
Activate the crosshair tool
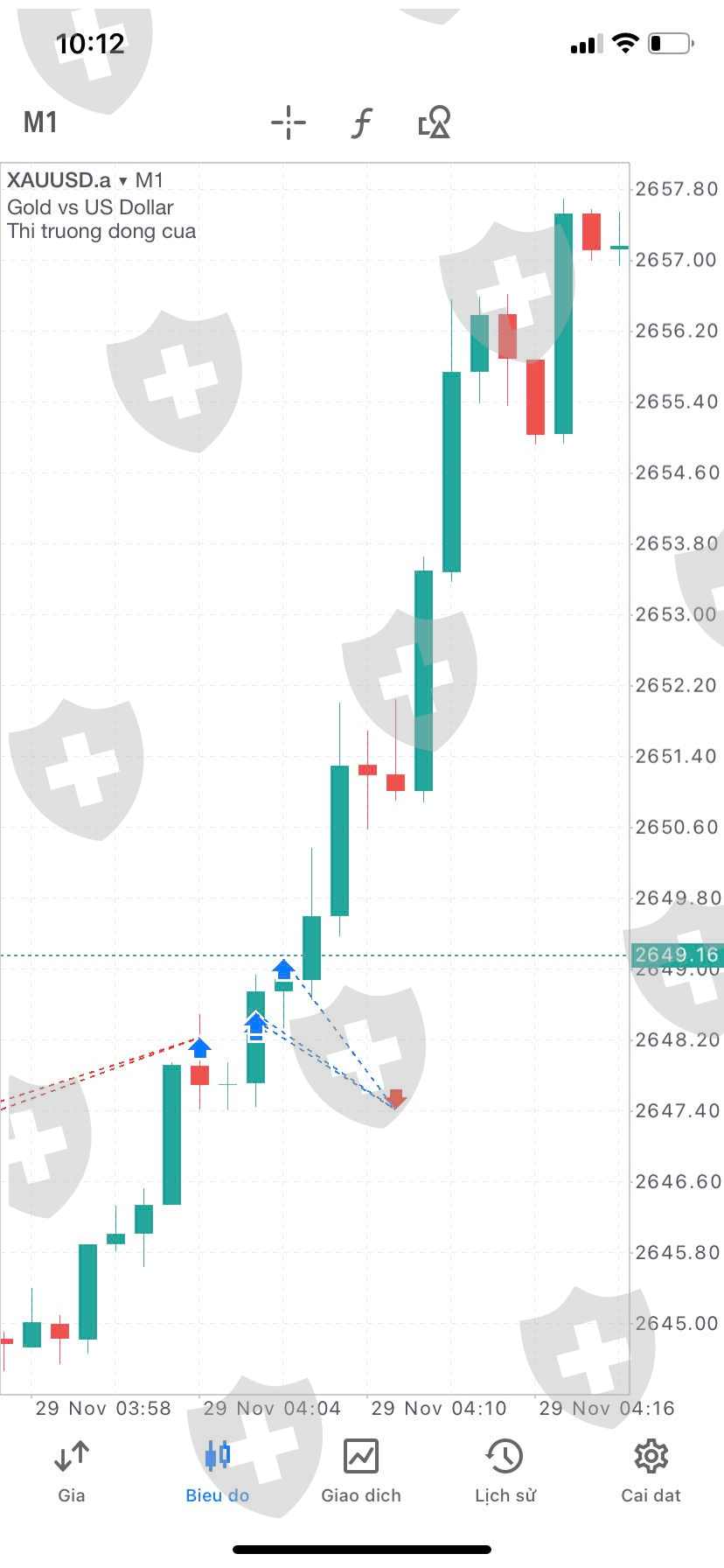click(x=289, y=122)
